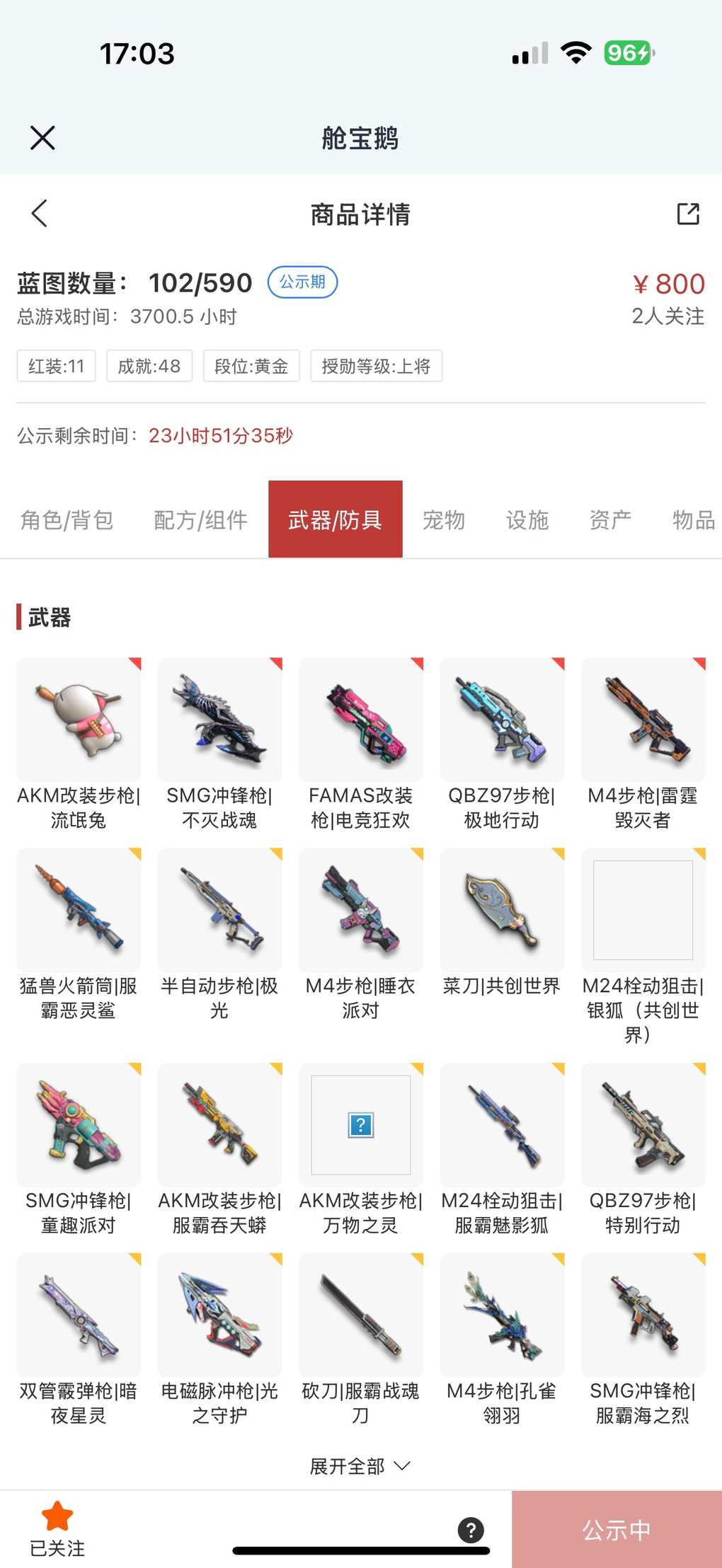722x1568 pixels.
Task: Expand all weapons with 展开全部
Action: click(x=360, y=1466)
